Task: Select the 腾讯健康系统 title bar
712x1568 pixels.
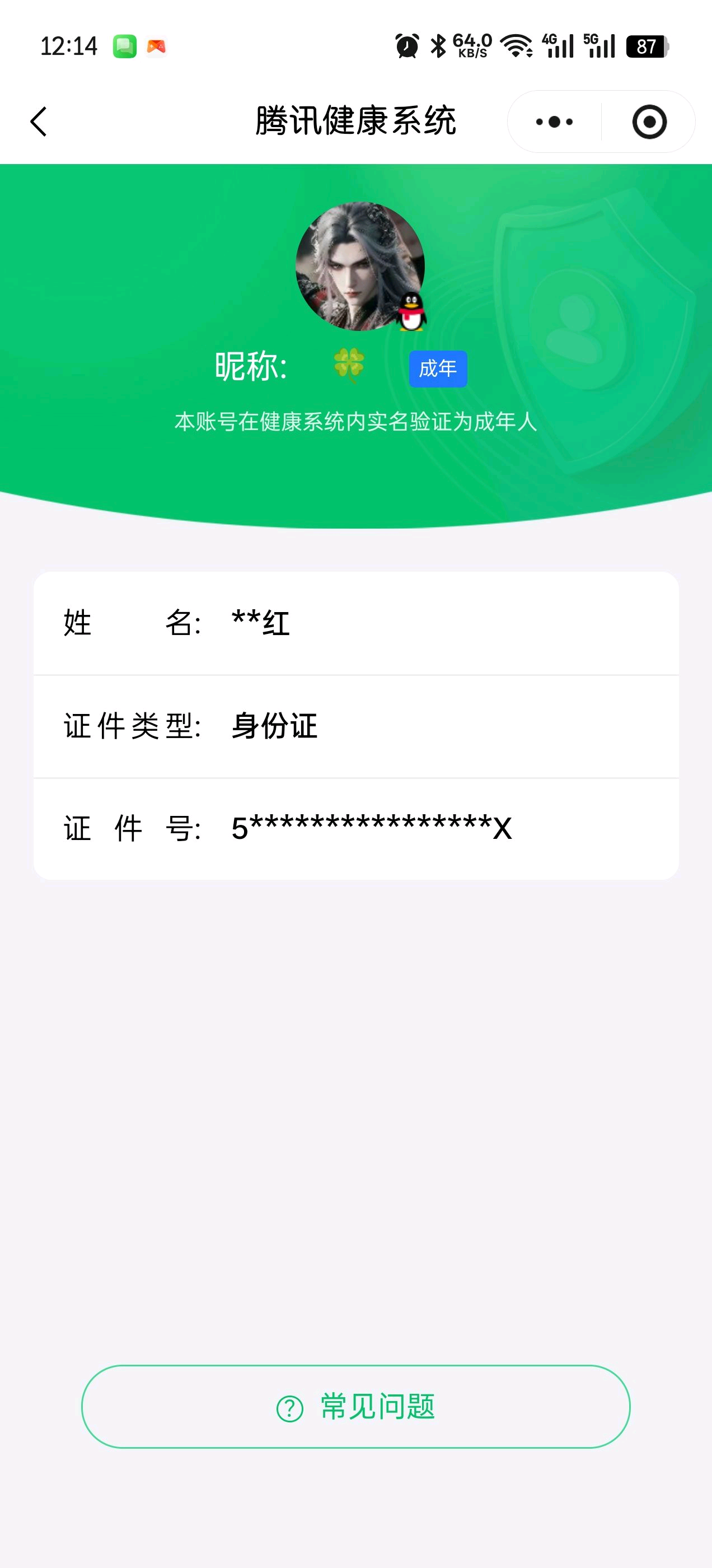Action: point(356,120)
